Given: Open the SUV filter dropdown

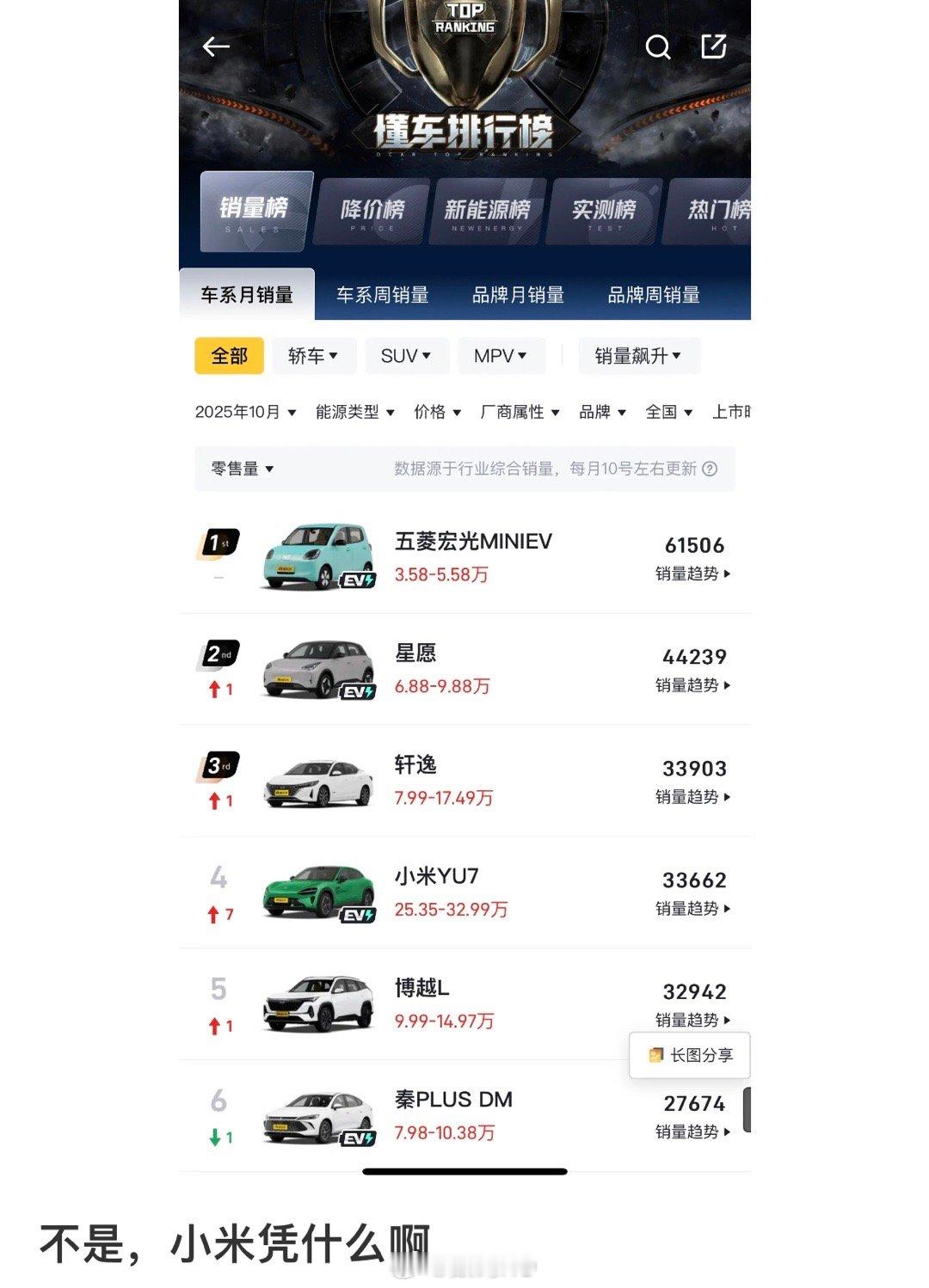Looking at the screenshot, I should tap(405, 356).
